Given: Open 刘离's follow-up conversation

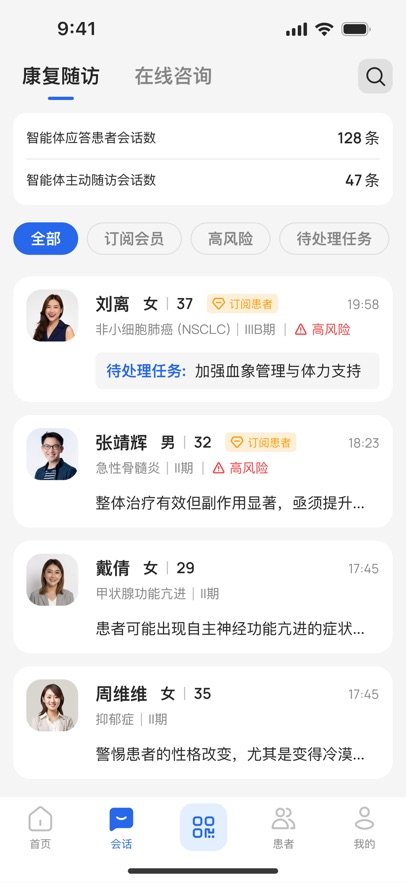Looking at the screenshot, I should [203, 339].
